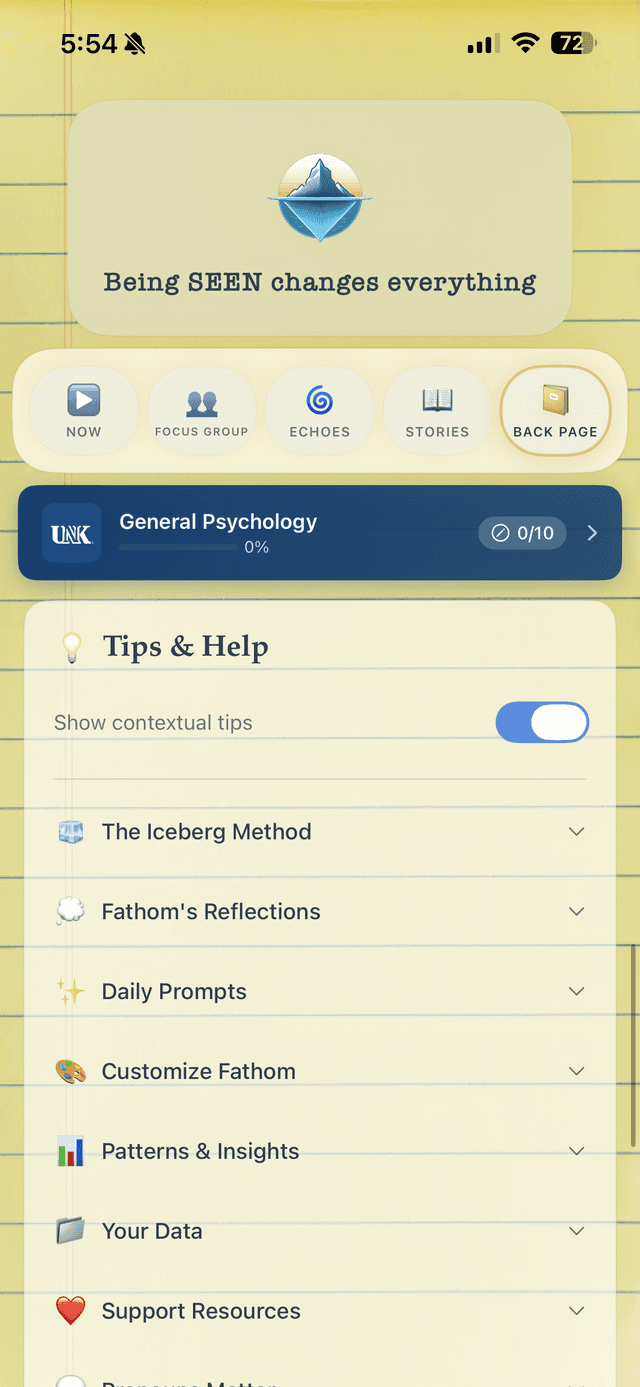The width and height of the screenshot is (640, 1387).
Task: Switch to the Now tab
Action: click(x=84, y=411)
